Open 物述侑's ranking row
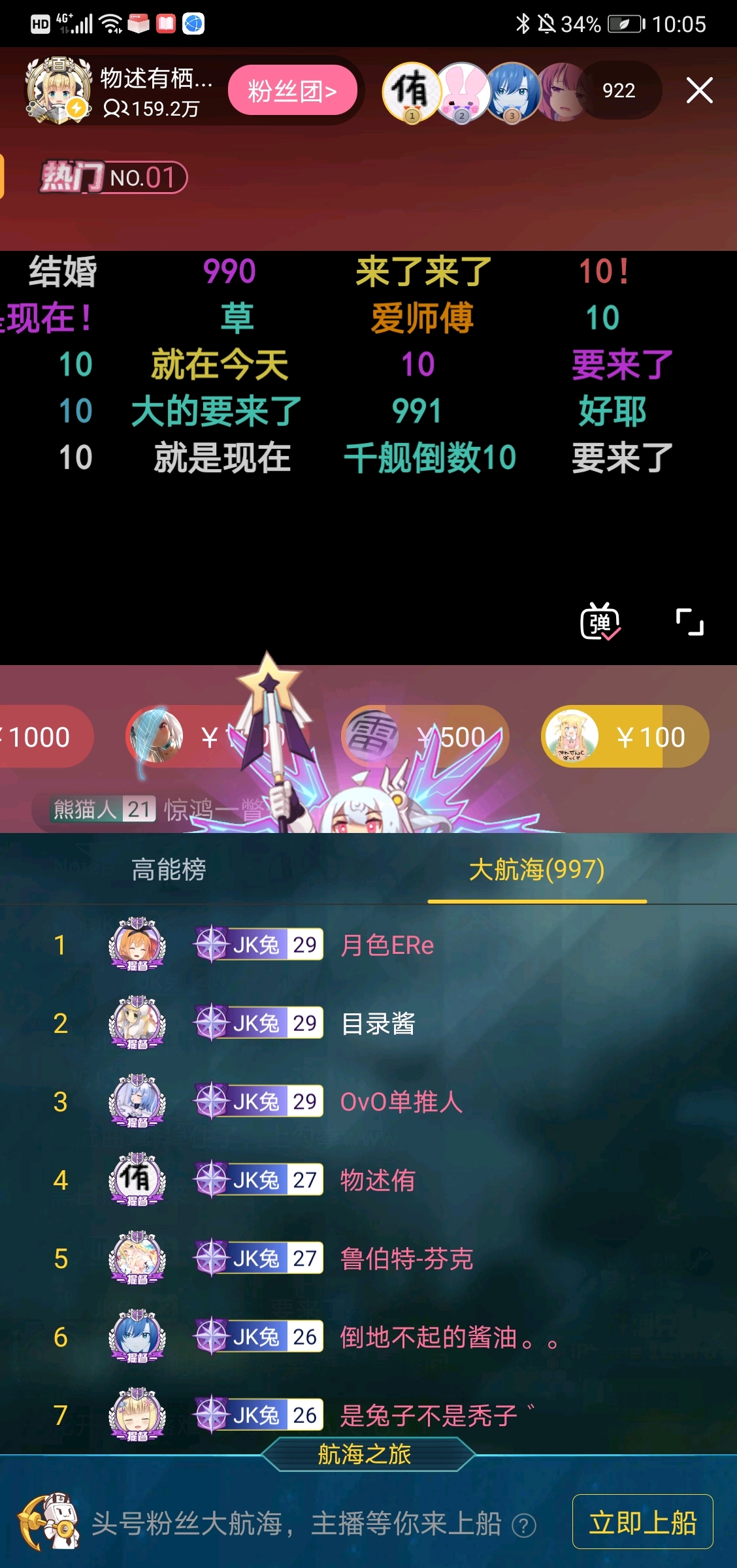Image resolution: width=737 pixels, height=1568 pixels. point(378,1181)
